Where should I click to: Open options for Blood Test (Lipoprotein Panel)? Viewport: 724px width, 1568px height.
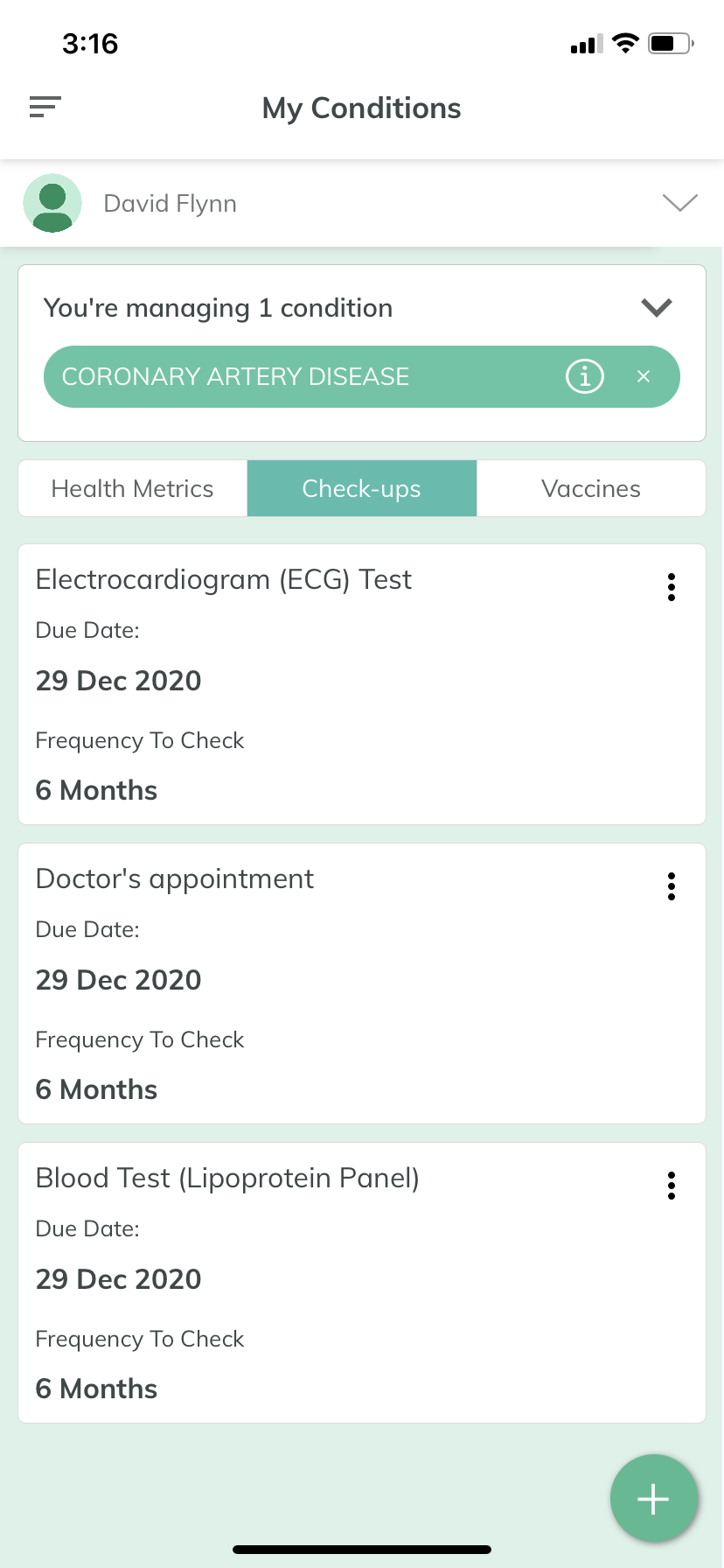pos(672,1186)
